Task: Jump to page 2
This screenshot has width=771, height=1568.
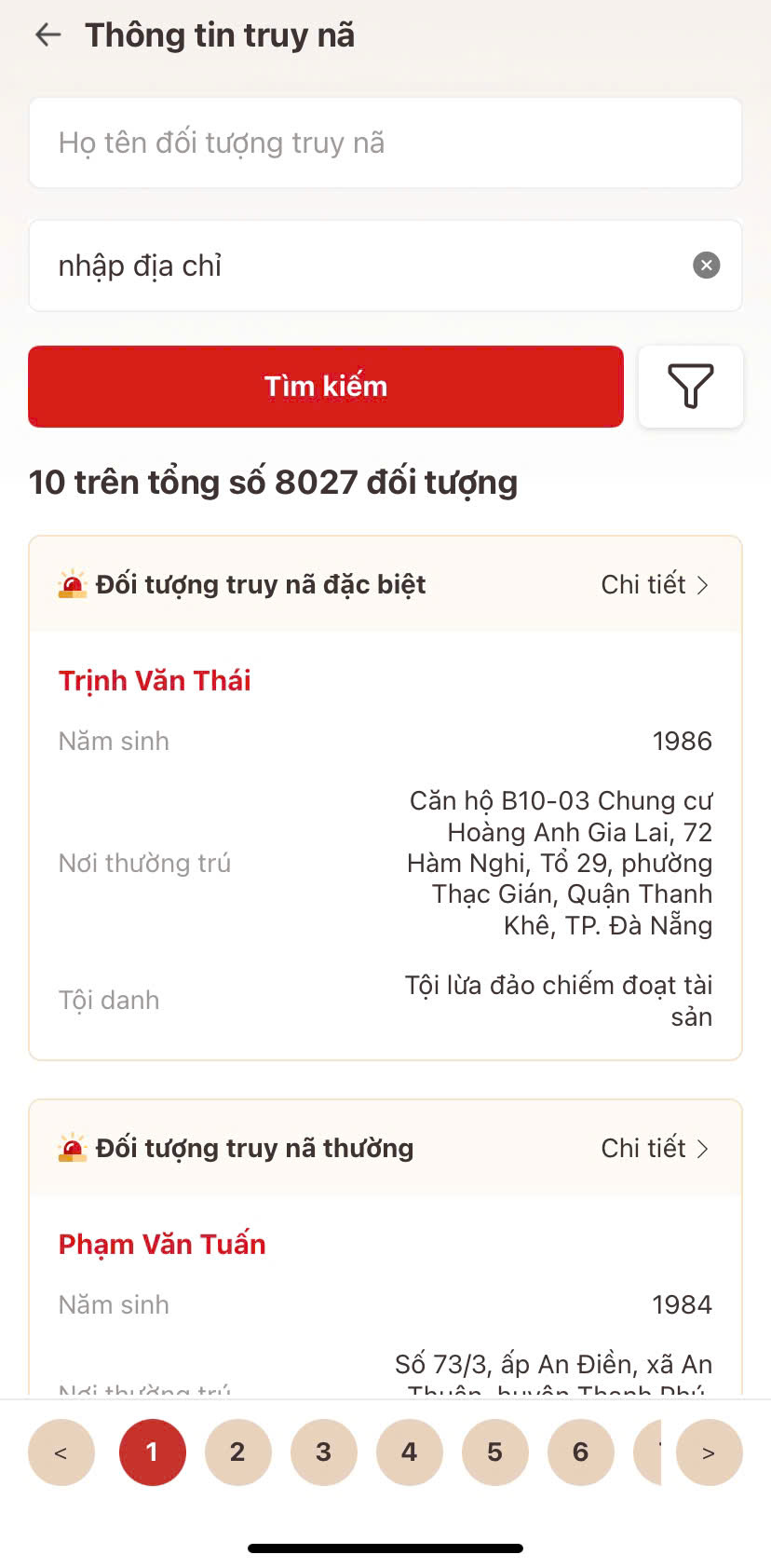Action: tap(238, 1452)
